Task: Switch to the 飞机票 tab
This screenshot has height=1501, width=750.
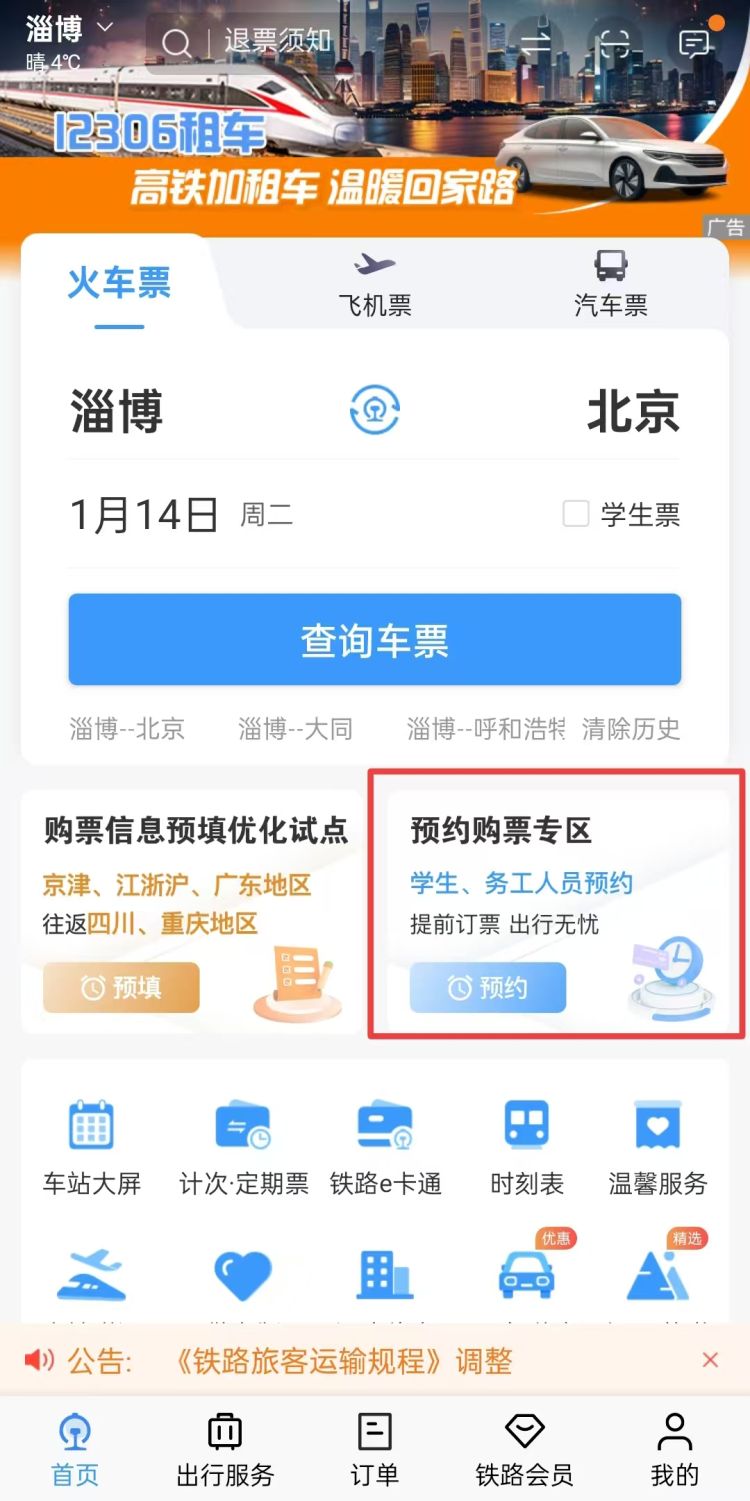Action: pyautogui.click(x=375, y=285)
